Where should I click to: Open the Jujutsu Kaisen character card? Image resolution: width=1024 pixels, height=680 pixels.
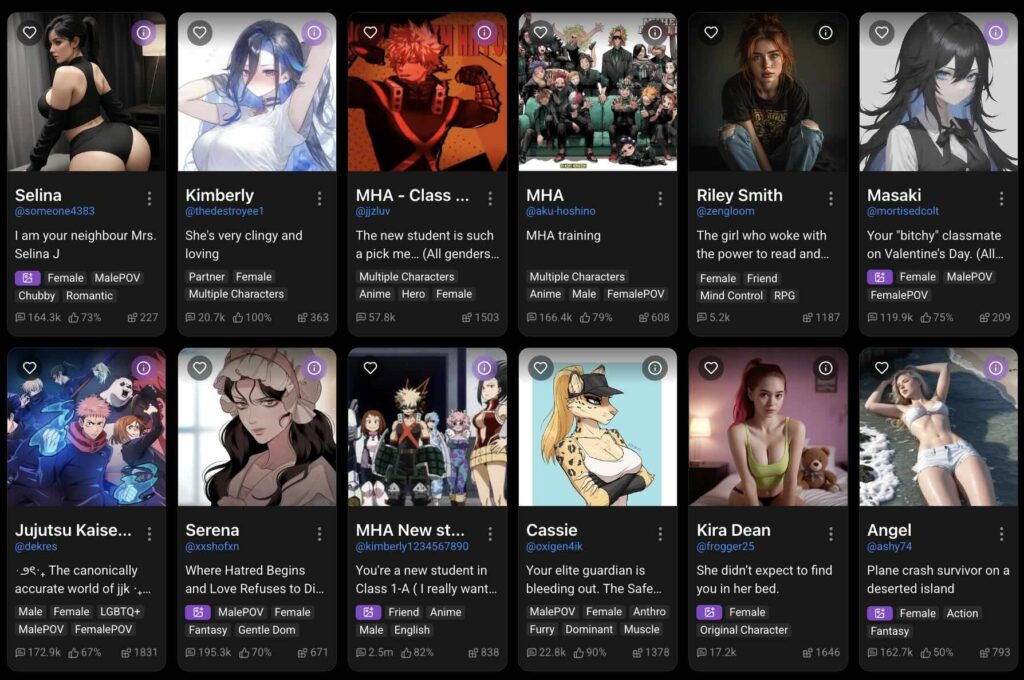click(87, 430)
